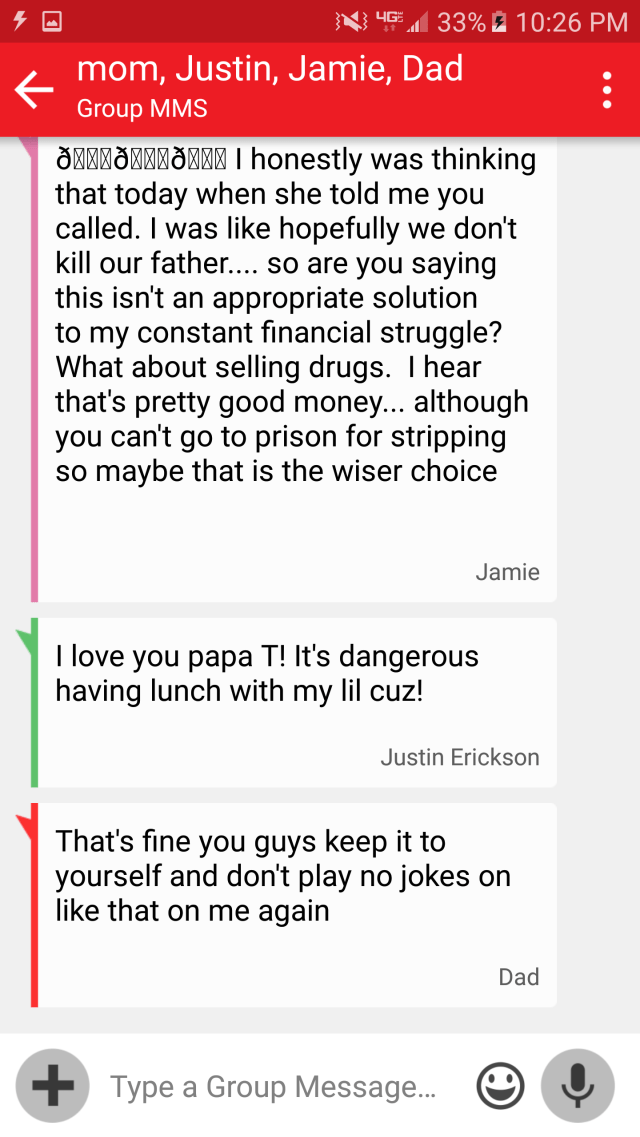
Task: Open the overflow menu
Action: tap(607, 90)
